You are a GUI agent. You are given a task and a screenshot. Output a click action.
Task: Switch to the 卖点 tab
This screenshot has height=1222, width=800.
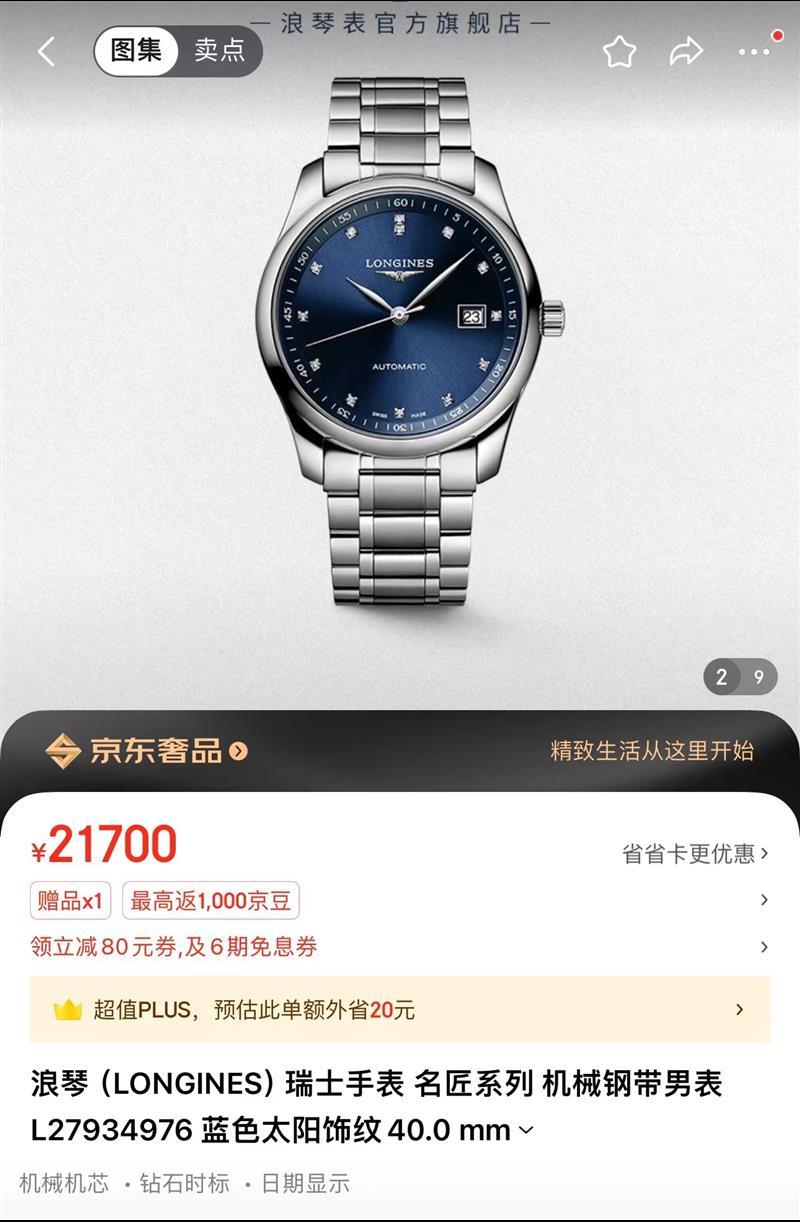point(219,51)
